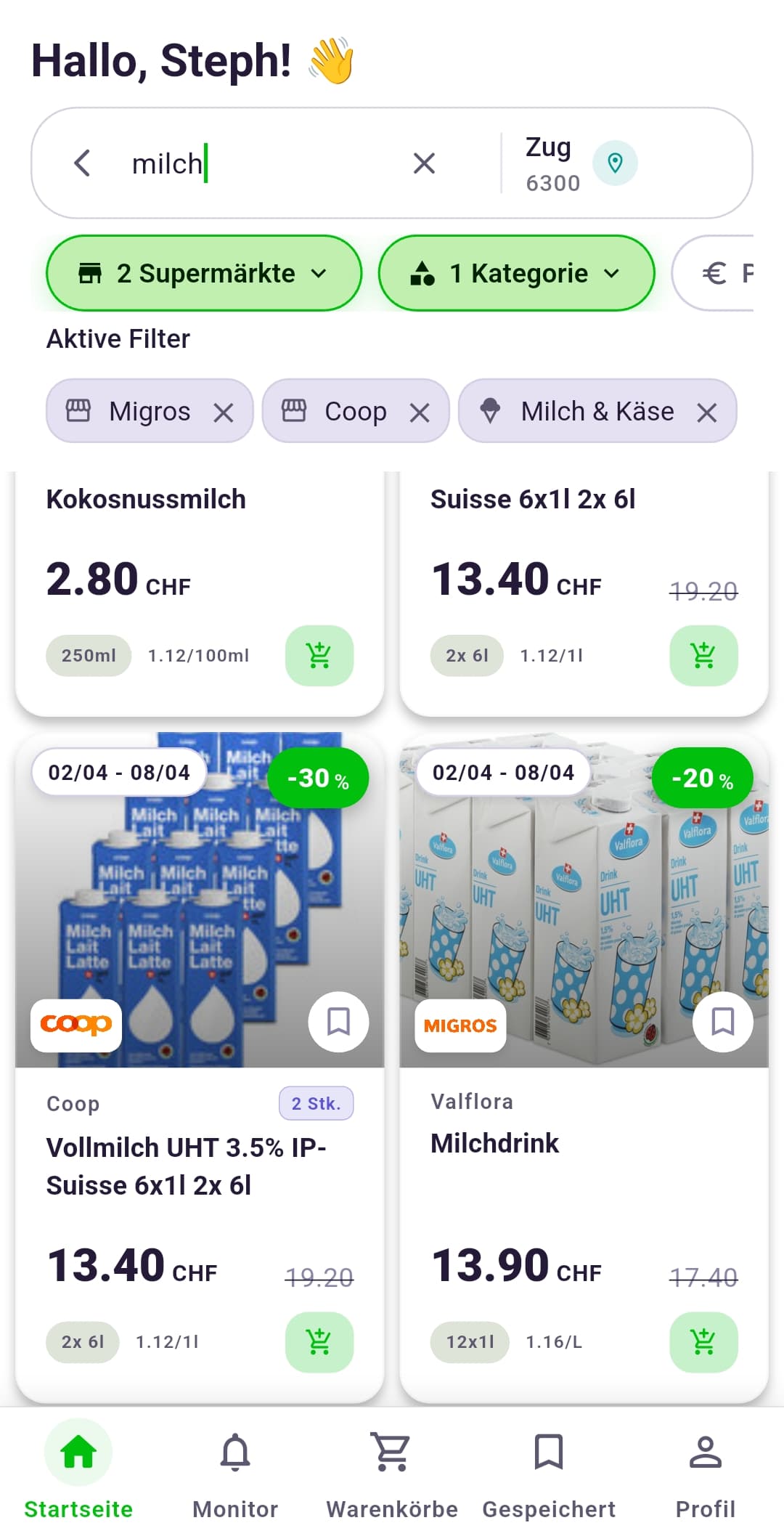This screenshot has height=1536, width=784.
Task: Remove the Coop filter chip
Action: [x=421, y=411]
